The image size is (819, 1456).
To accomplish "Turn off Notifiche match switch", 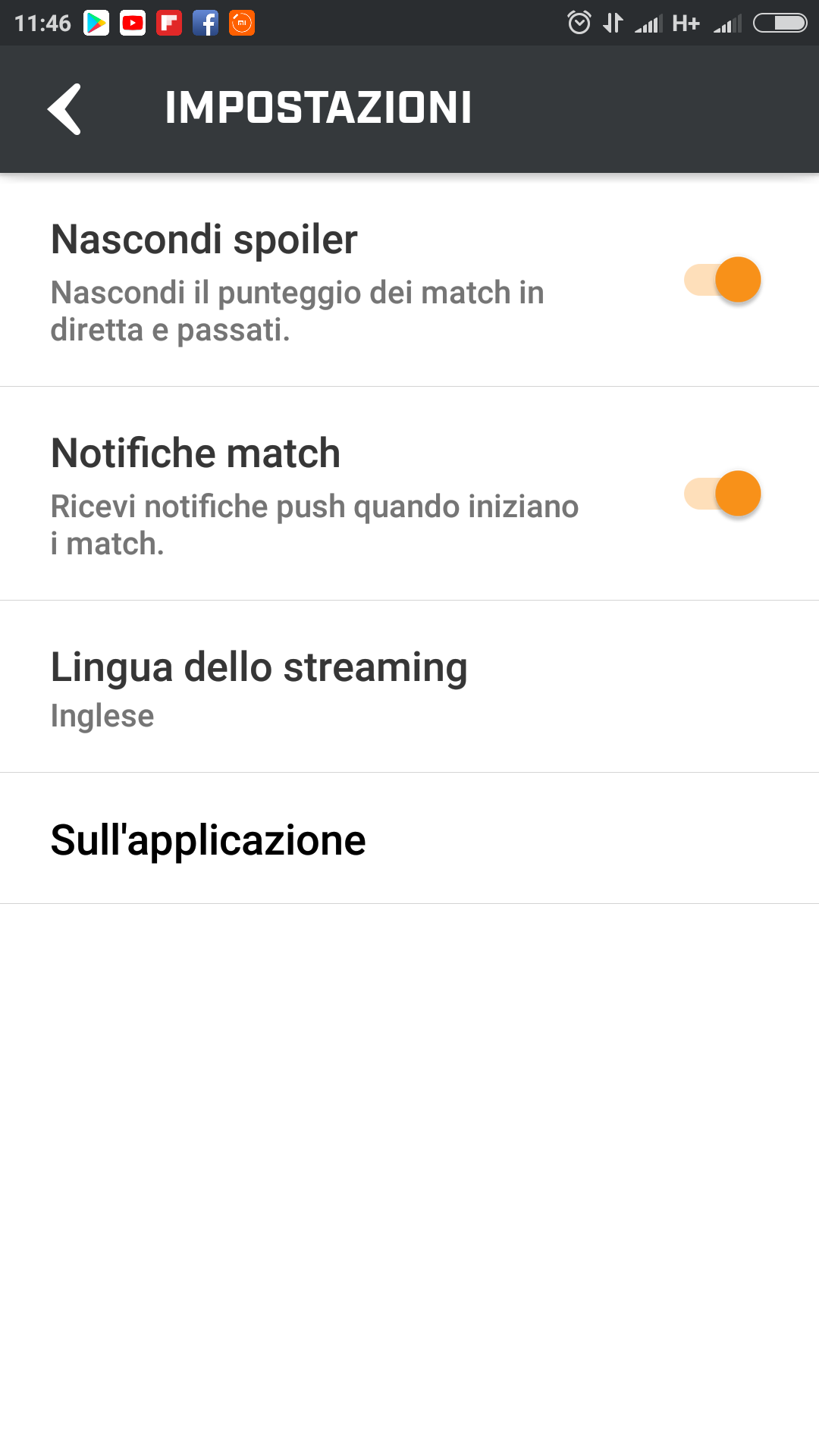I will [x=723, y=494].
